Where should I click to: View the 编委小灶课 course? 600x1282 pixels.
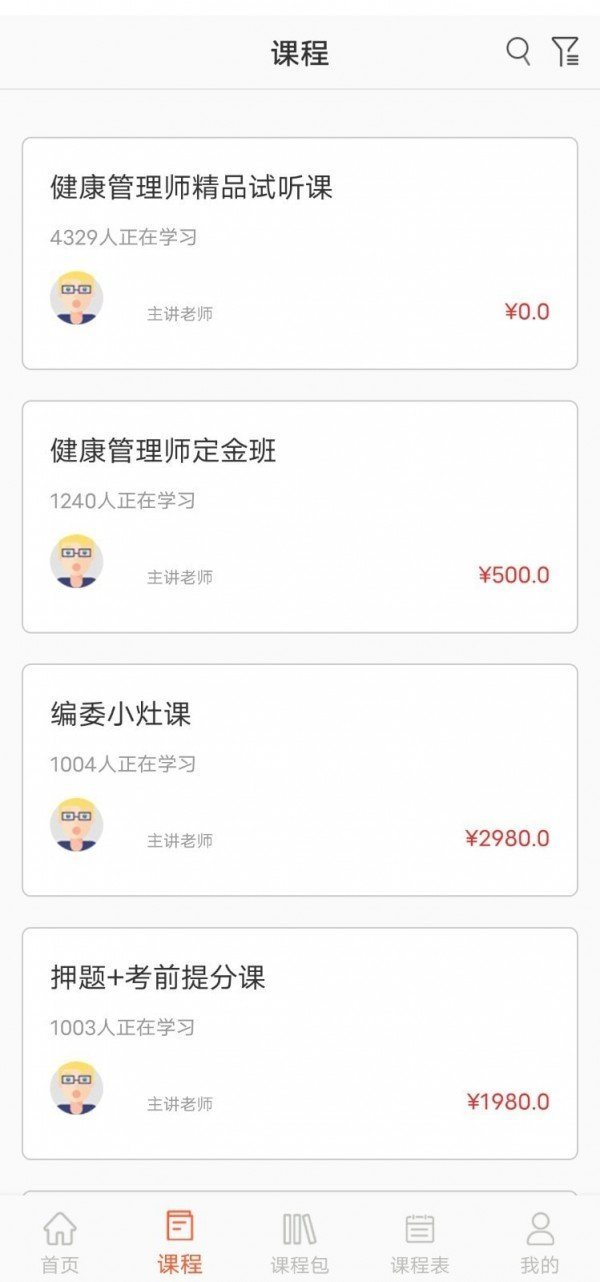tap(300, 779)
